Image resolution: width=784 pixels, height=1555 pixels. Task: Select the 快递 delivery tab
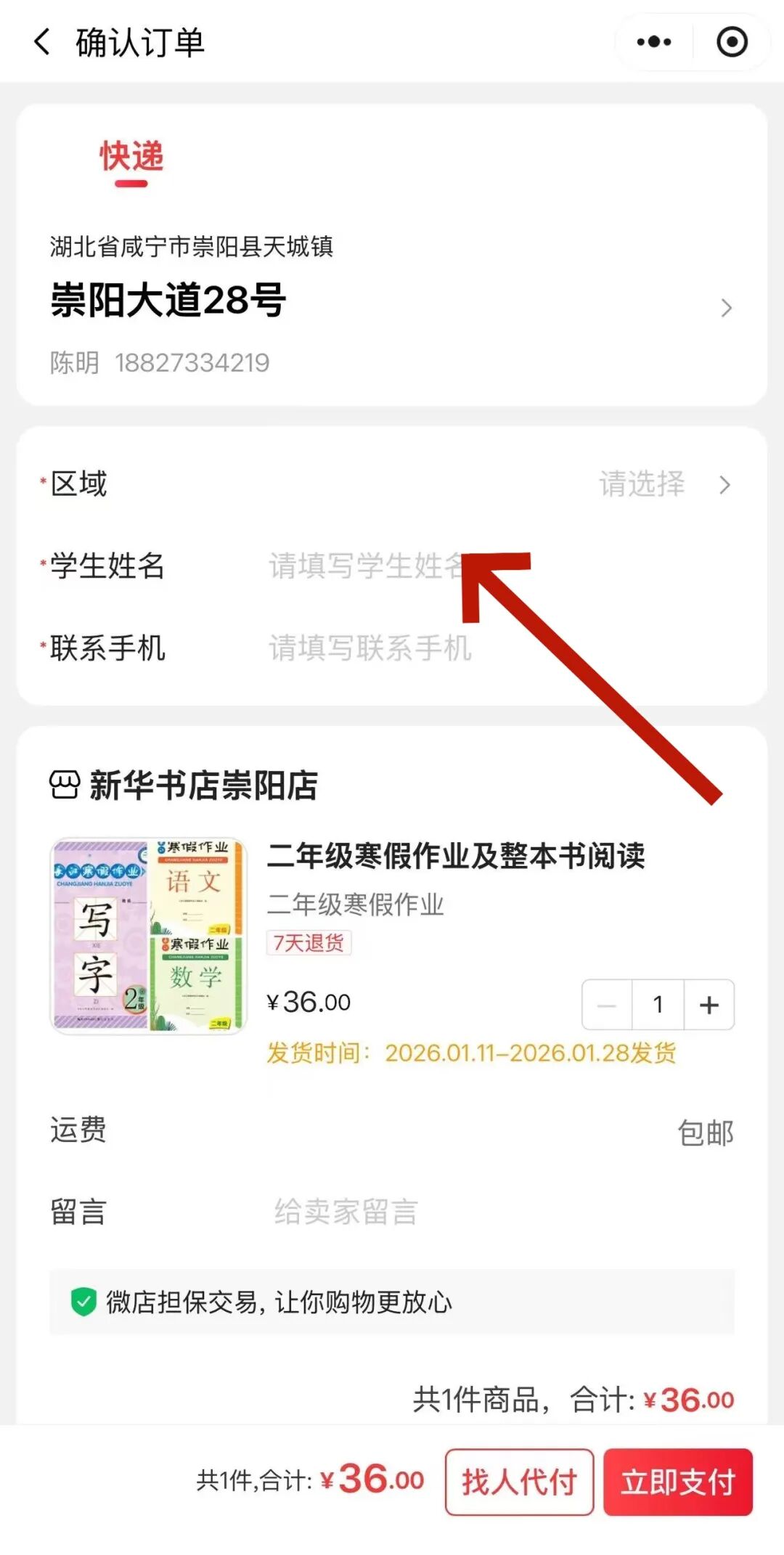[131, 158]
